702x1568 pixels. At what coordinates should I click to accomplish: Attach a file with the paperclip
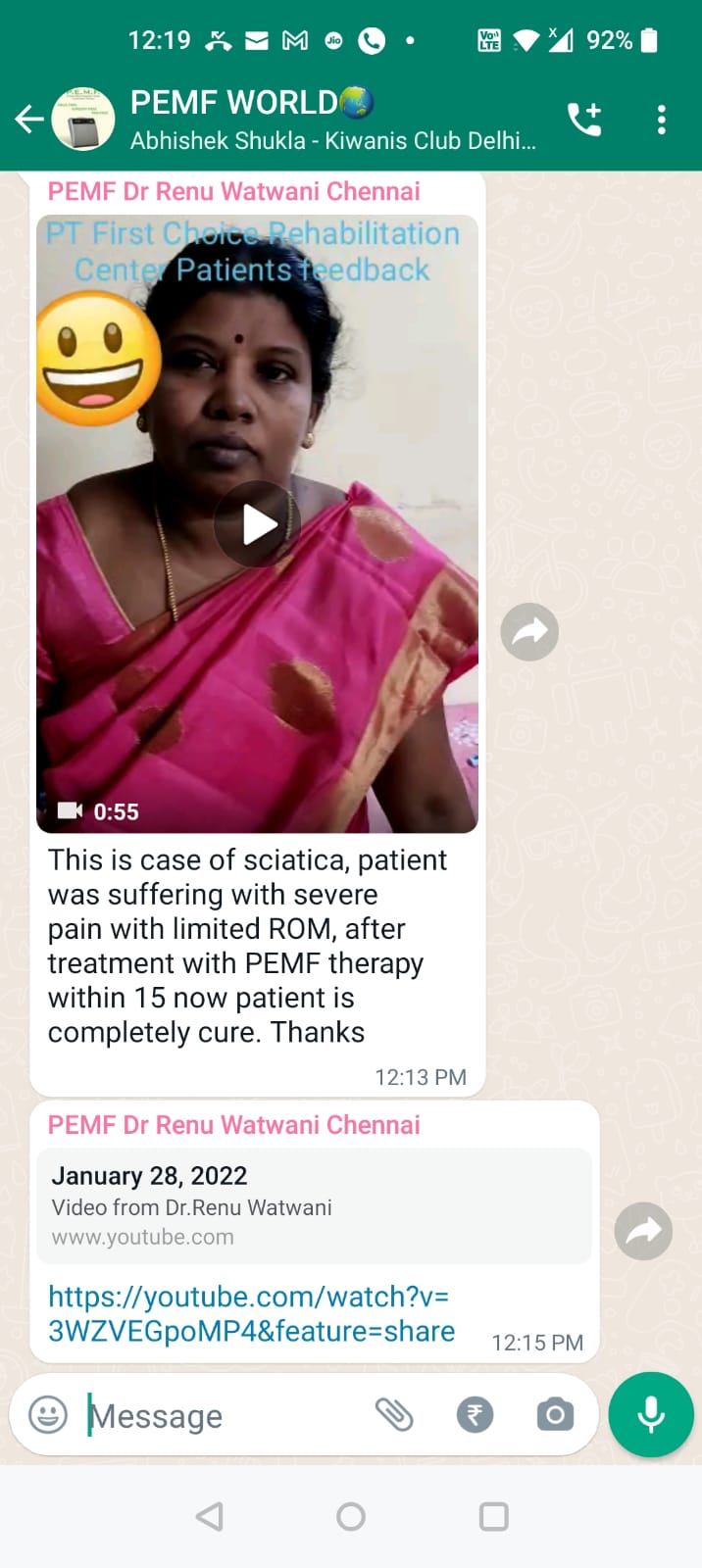(x=394, y=1415)
